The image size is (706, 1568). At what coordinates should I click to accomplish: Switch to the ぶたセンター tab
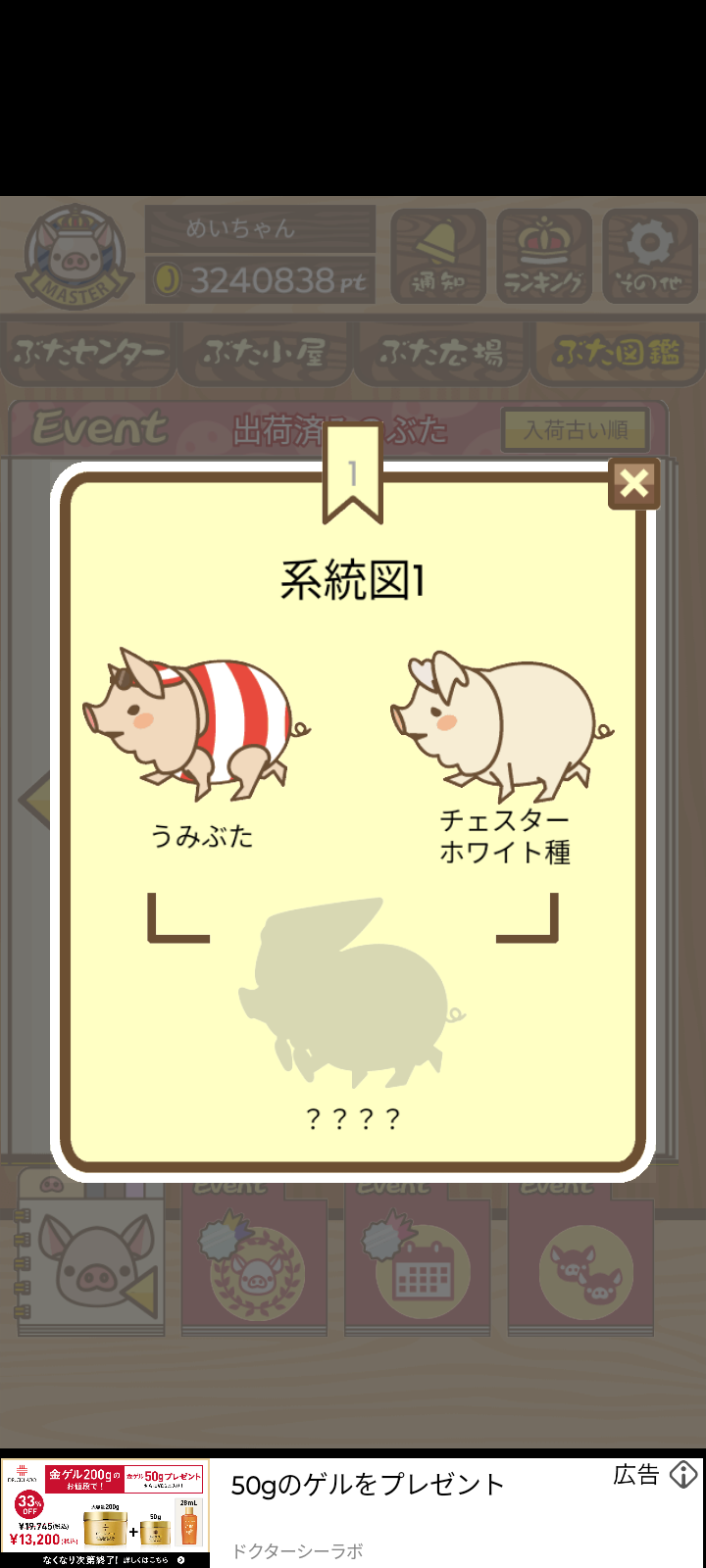click(x=89, y=353)
